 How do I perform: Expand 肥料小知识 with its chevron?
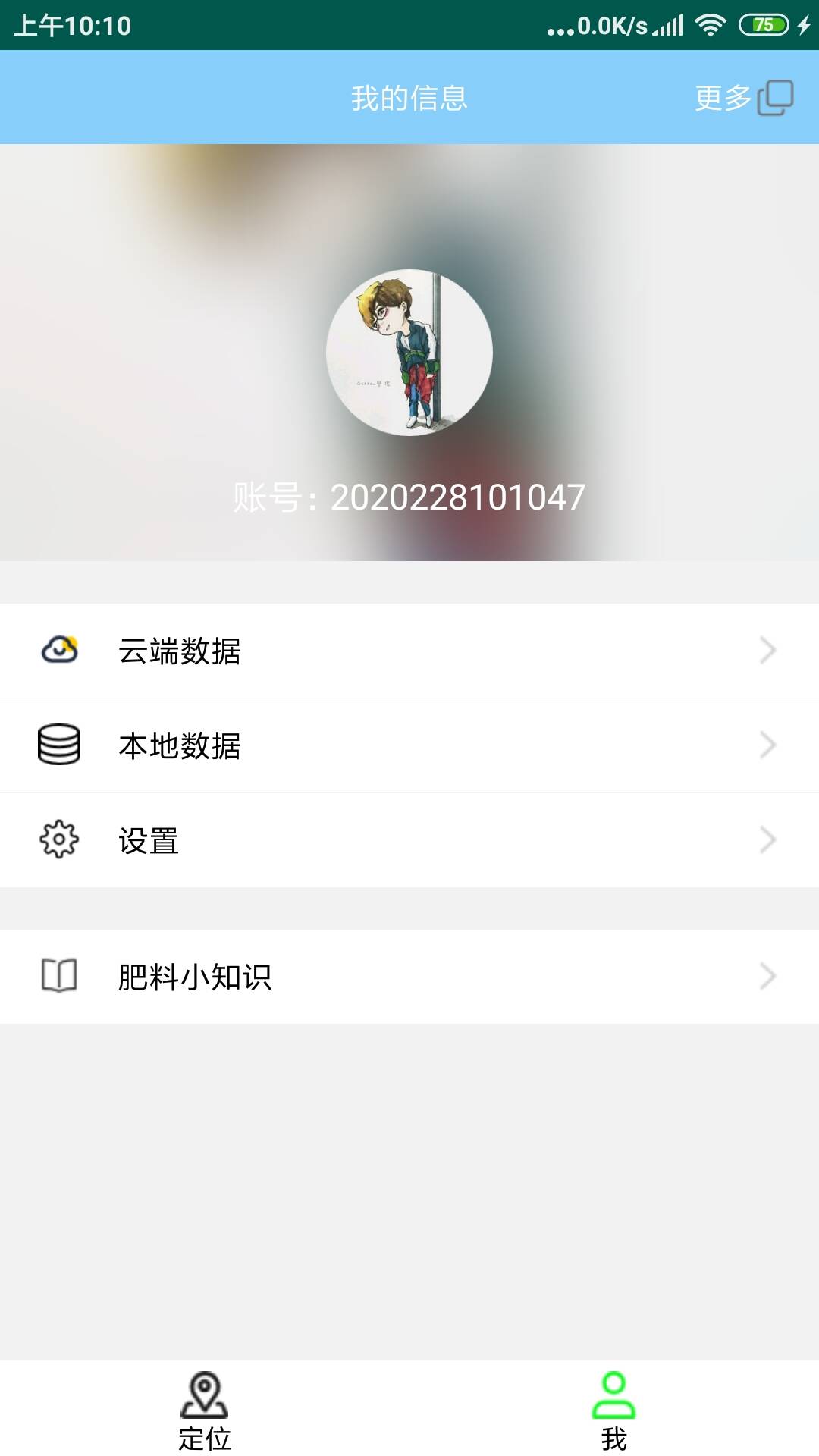point(767,977)
